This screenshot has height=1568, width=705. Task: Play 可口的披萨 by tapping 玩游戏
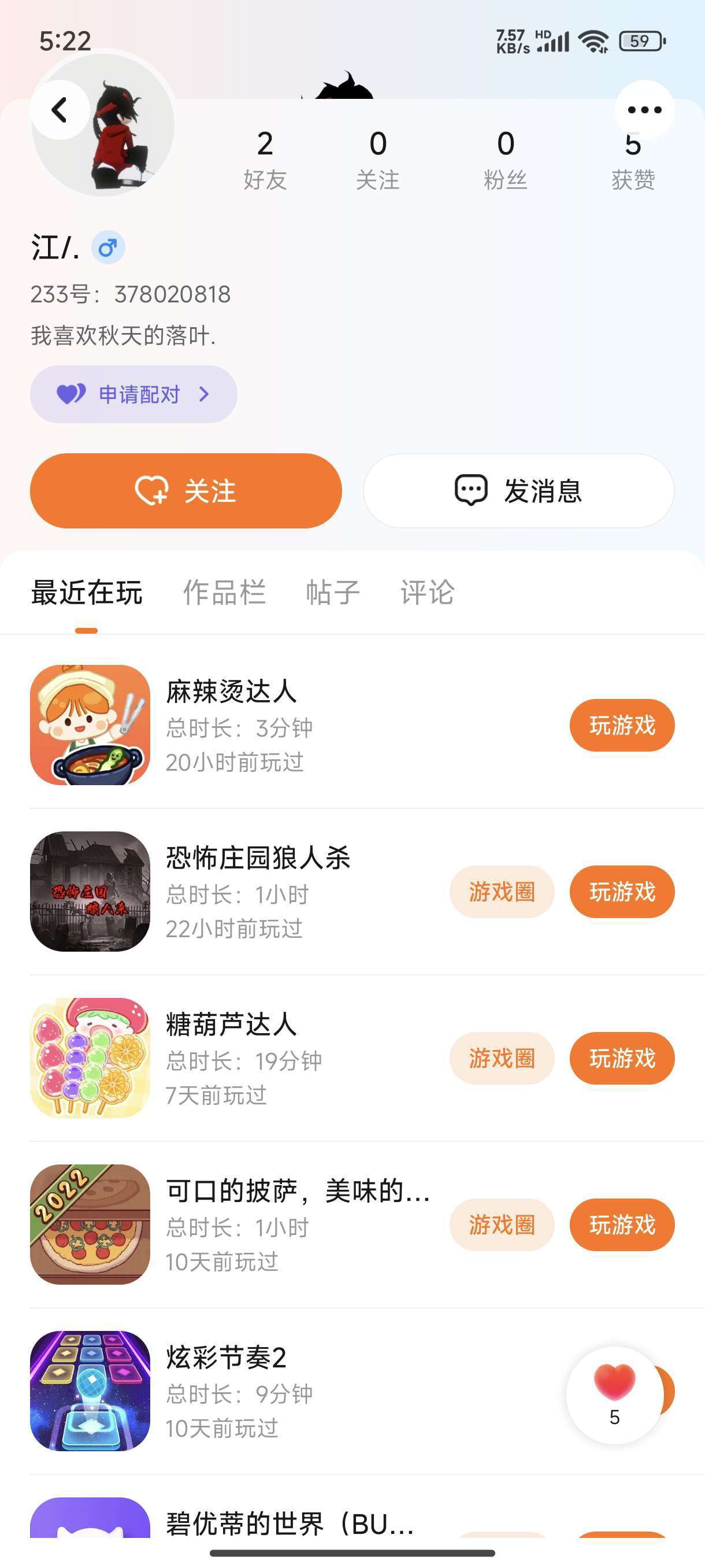(x=622, y=1225)
